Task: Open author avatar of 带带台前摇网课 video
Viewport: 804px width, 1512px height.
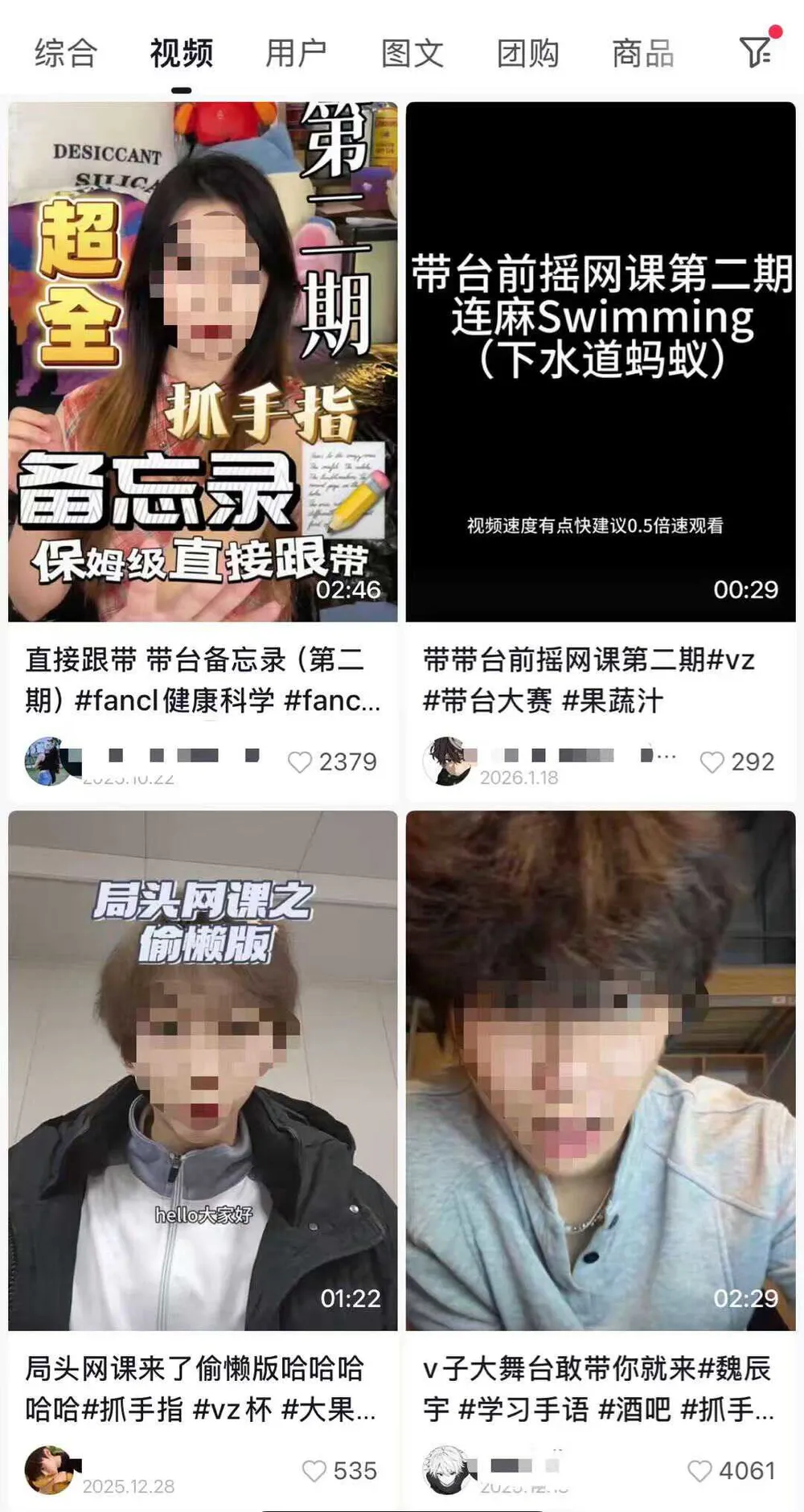Action: pos(447,761)
